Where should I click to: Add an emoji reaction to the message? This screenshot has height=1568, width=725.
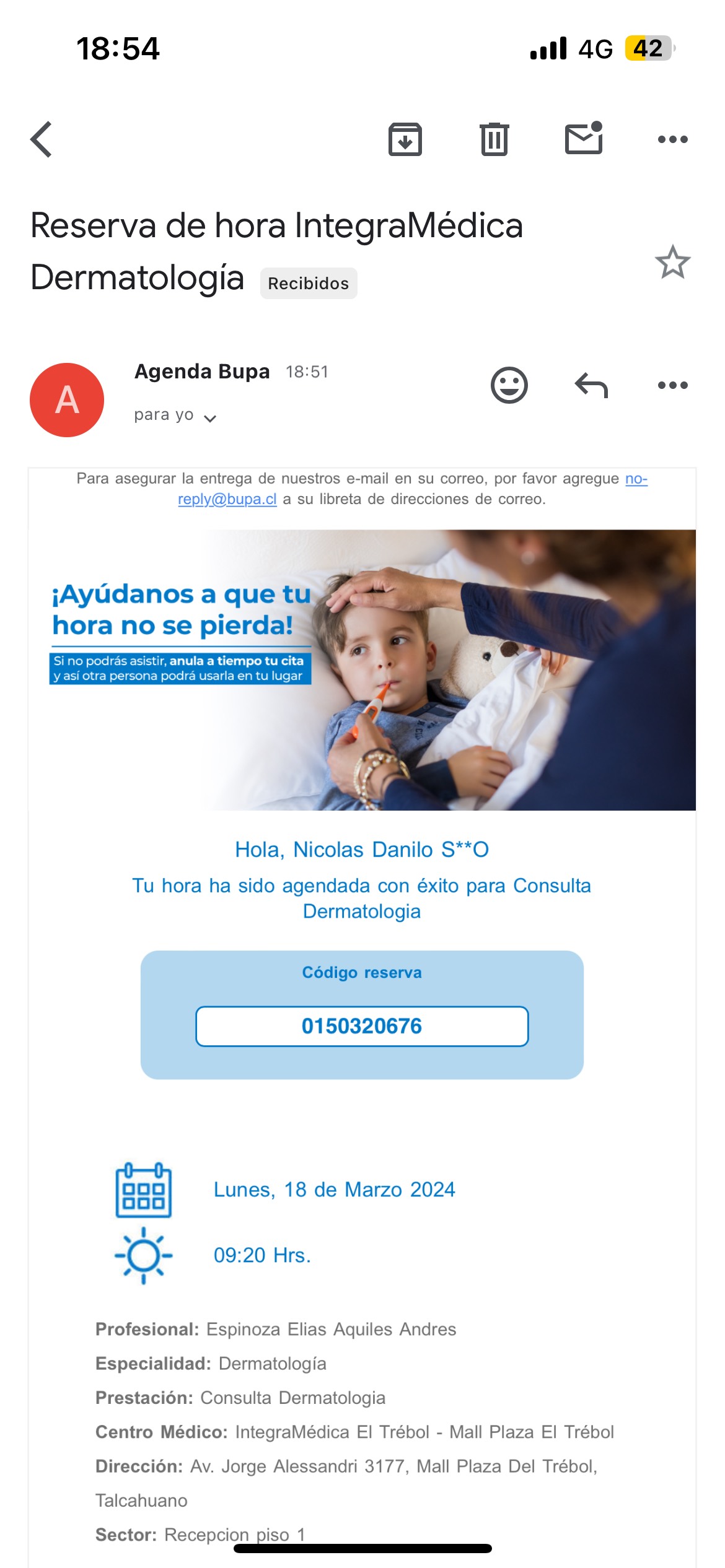pos(509,385)
